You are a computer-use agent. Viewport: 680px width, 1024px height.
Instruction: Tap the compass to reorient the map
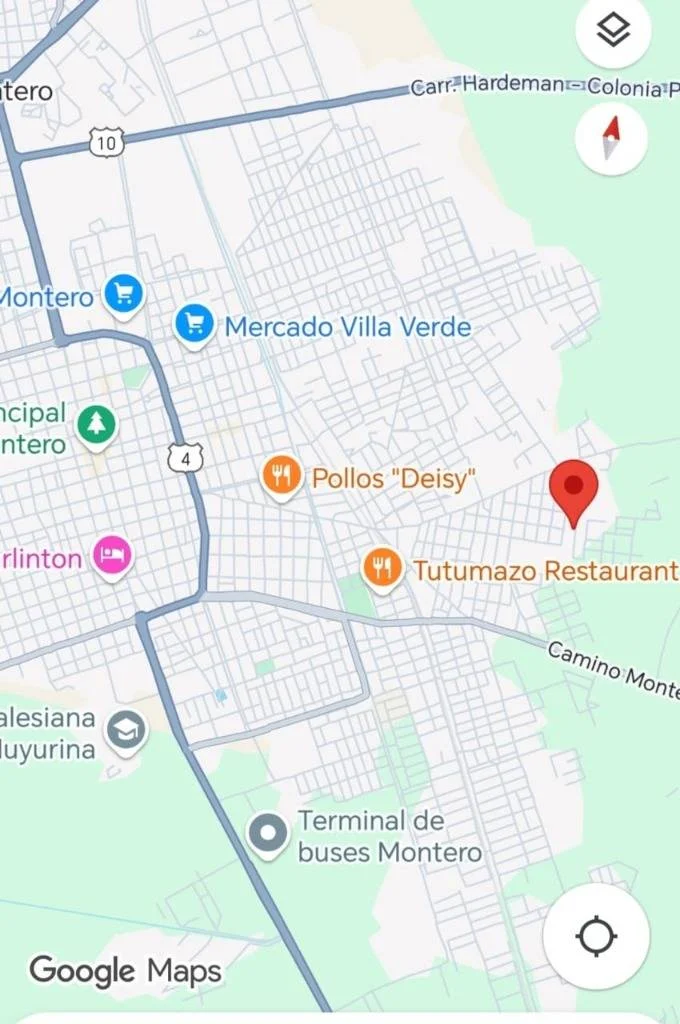[611, 138]
